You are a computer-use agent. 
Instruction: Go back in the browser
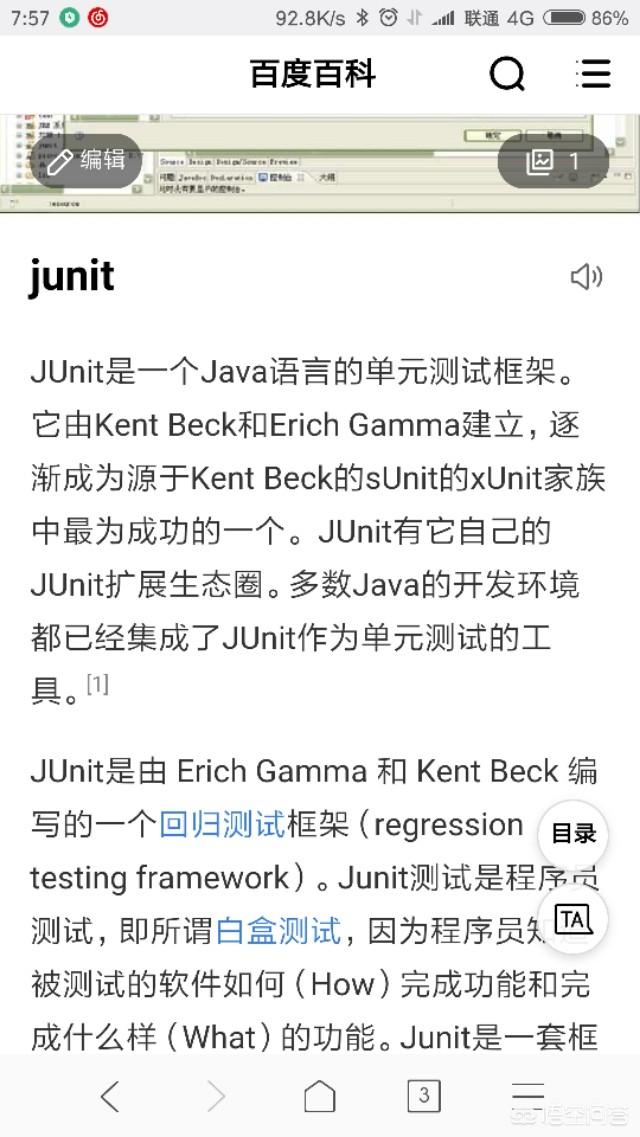[x=109, y=1096]
